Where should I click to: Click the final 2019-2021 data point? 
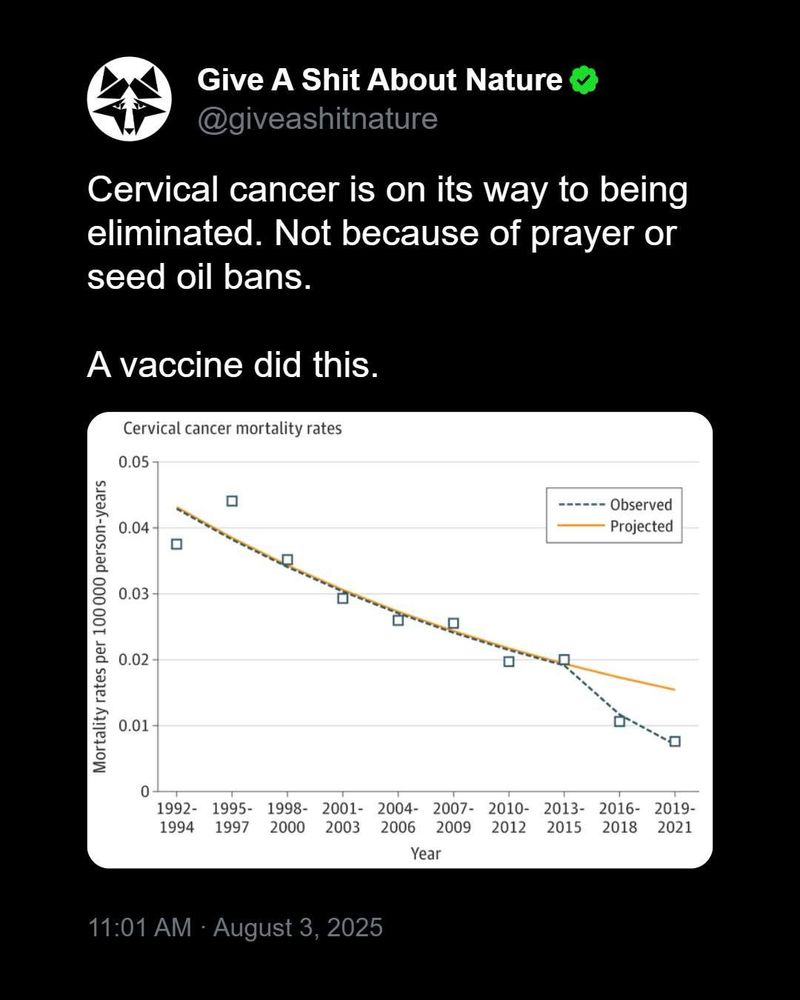pyautogui.click(x=675, y=741)
